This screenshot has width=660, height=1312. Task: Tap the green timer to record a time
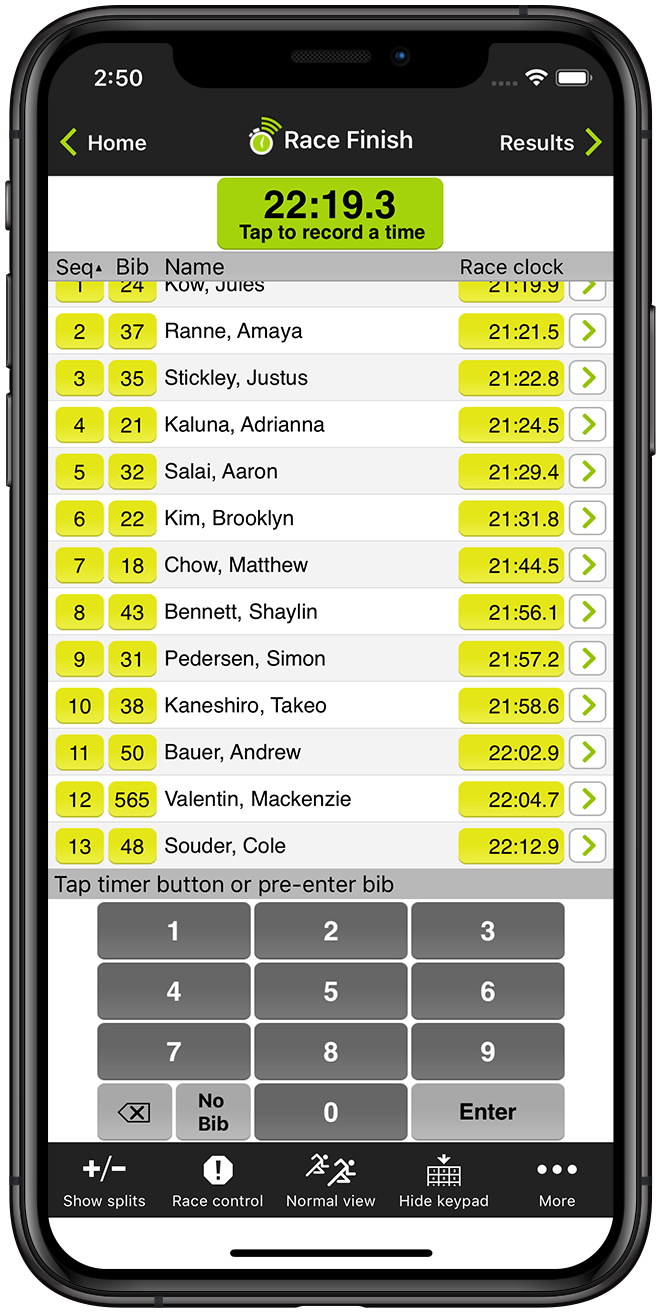(330, 213)
